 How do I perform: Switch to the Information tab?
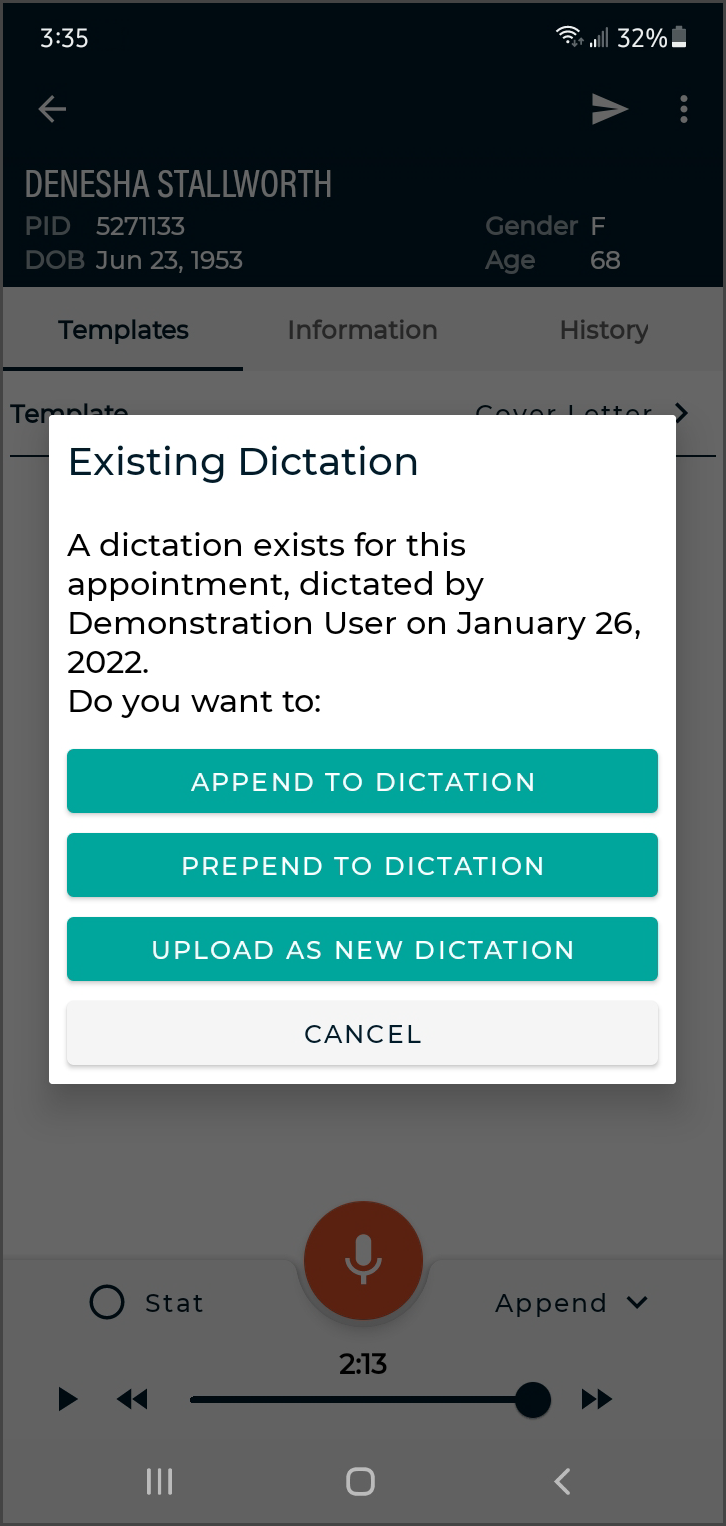pos(362,330)
